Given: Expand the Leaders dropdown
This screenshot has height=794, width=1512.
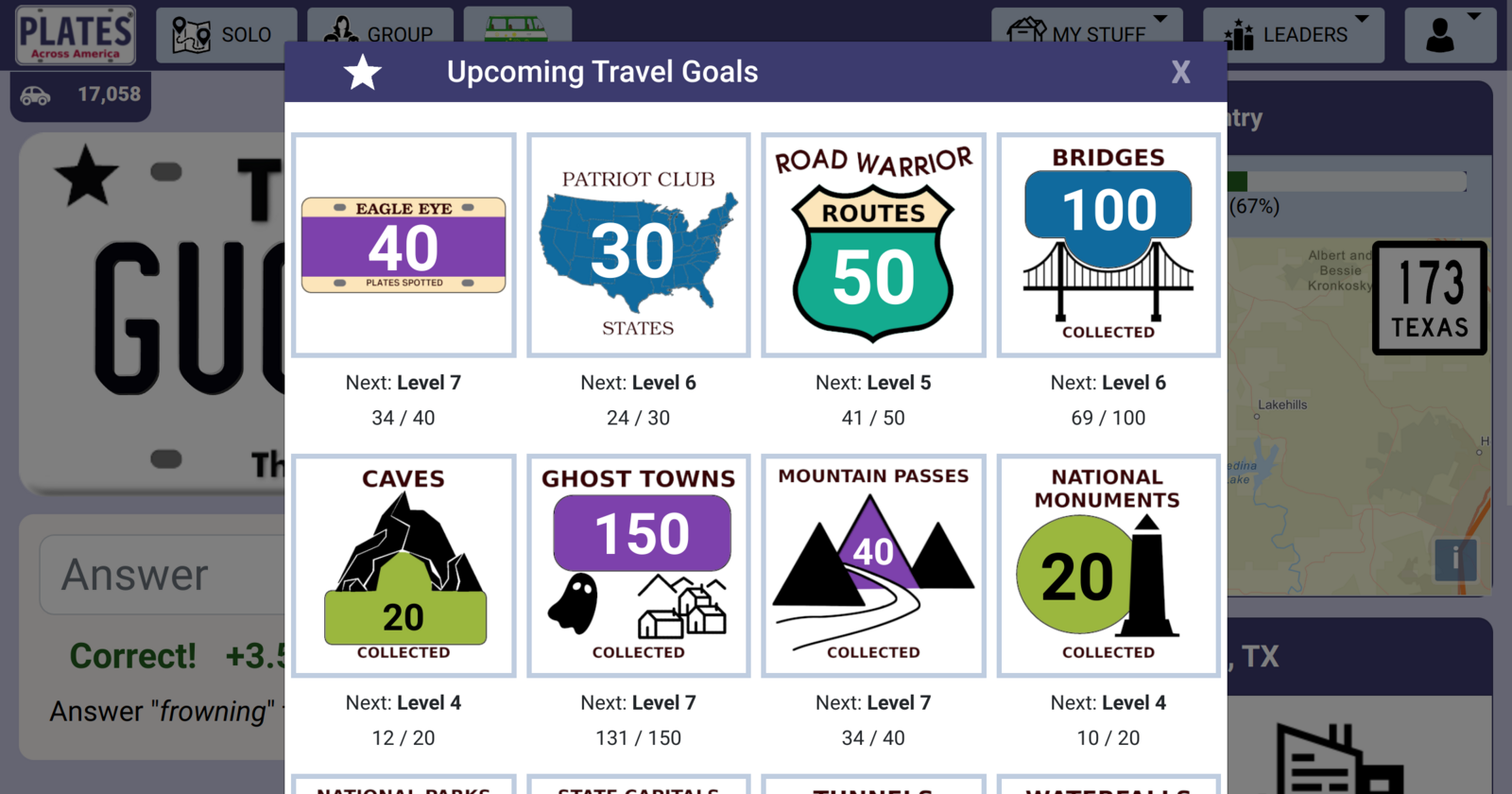Looking at the screenshot, I should (x=1292, y=34).
